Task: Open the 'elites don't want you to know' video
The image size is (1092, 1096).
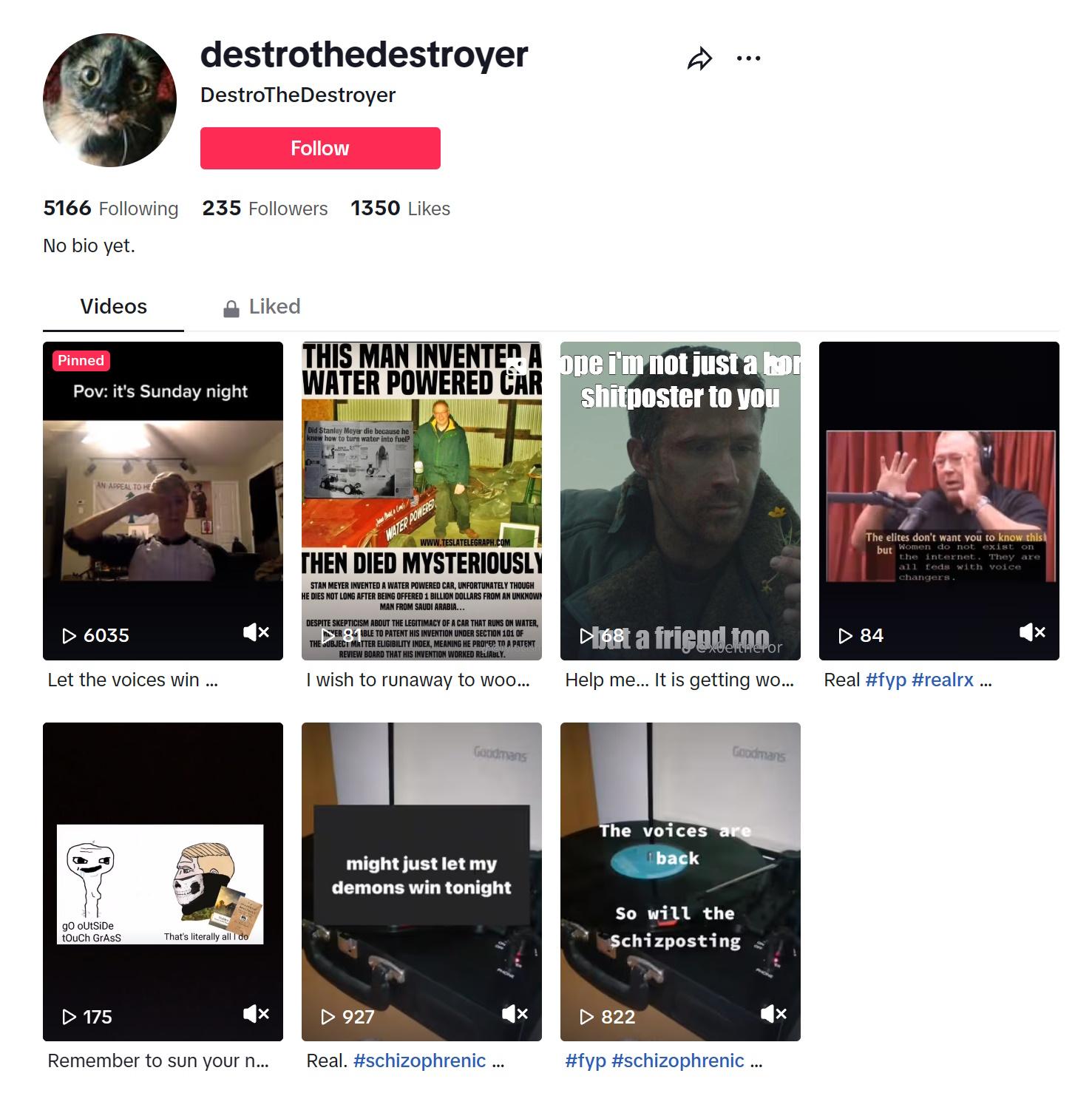Action: click(x=939, y=501)
